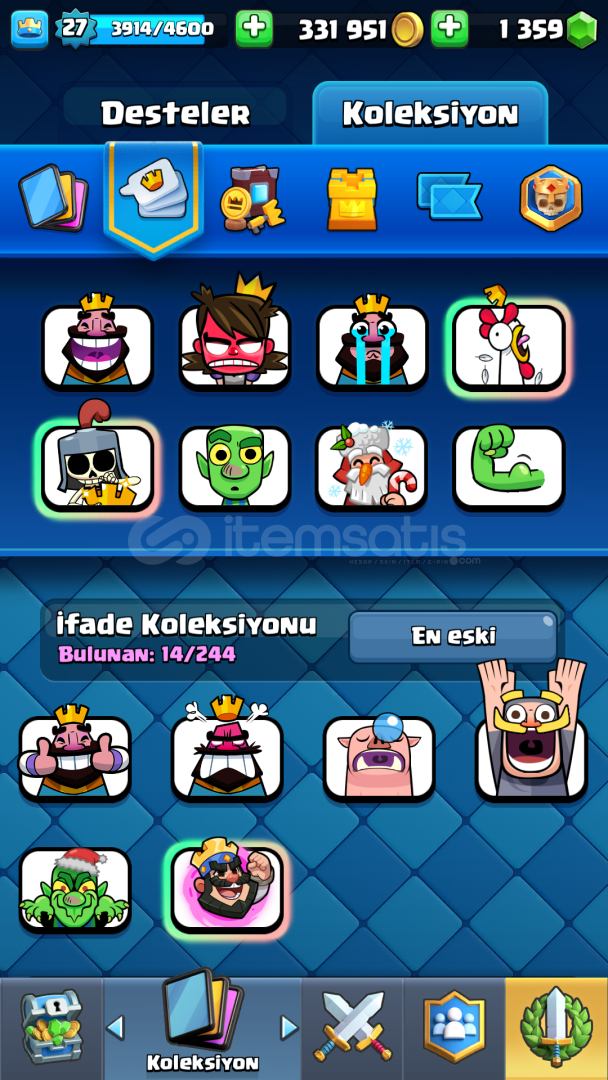Open the shop chest tab
Viewport: 608px width, 1080px height.
coord(51,1028)
